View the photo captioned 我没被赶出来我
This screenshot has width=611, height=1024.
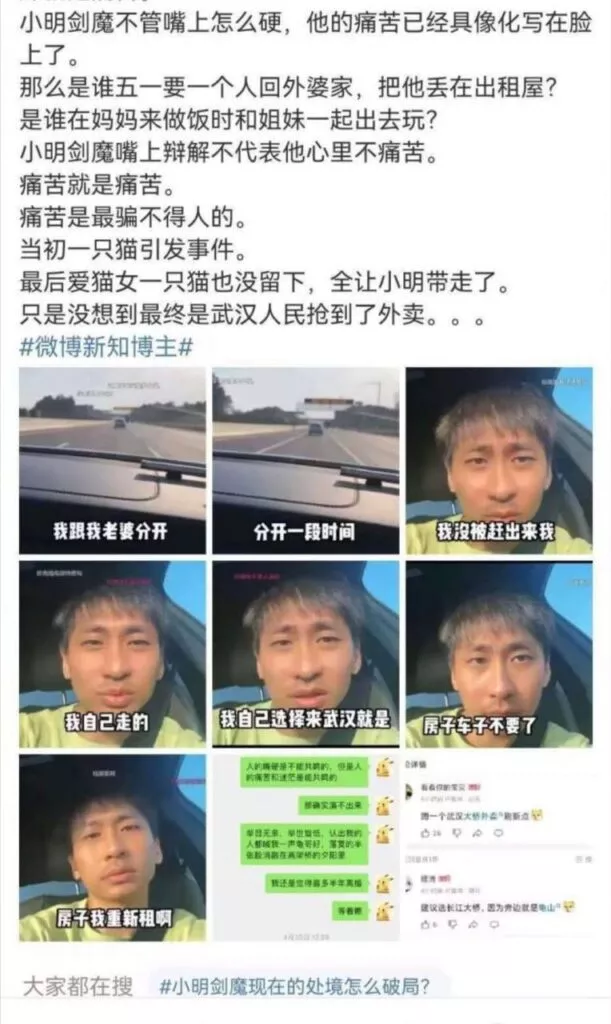pos(498,461)
